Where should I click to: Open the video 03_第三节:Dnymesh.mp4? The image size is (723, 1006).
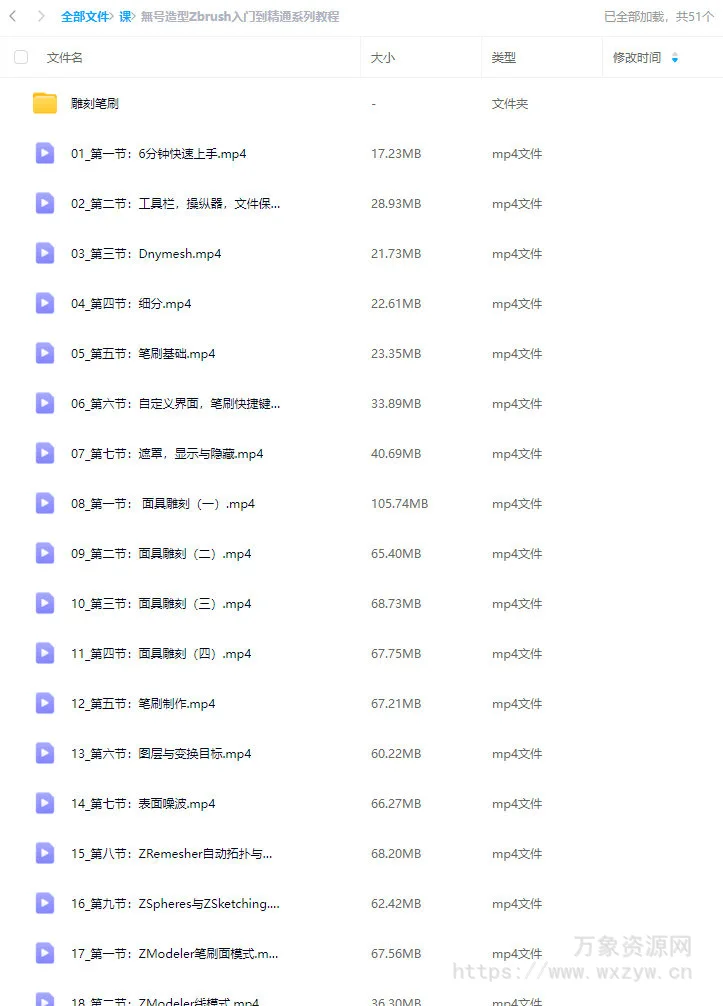pyautogui.click(x=146, y=254)
